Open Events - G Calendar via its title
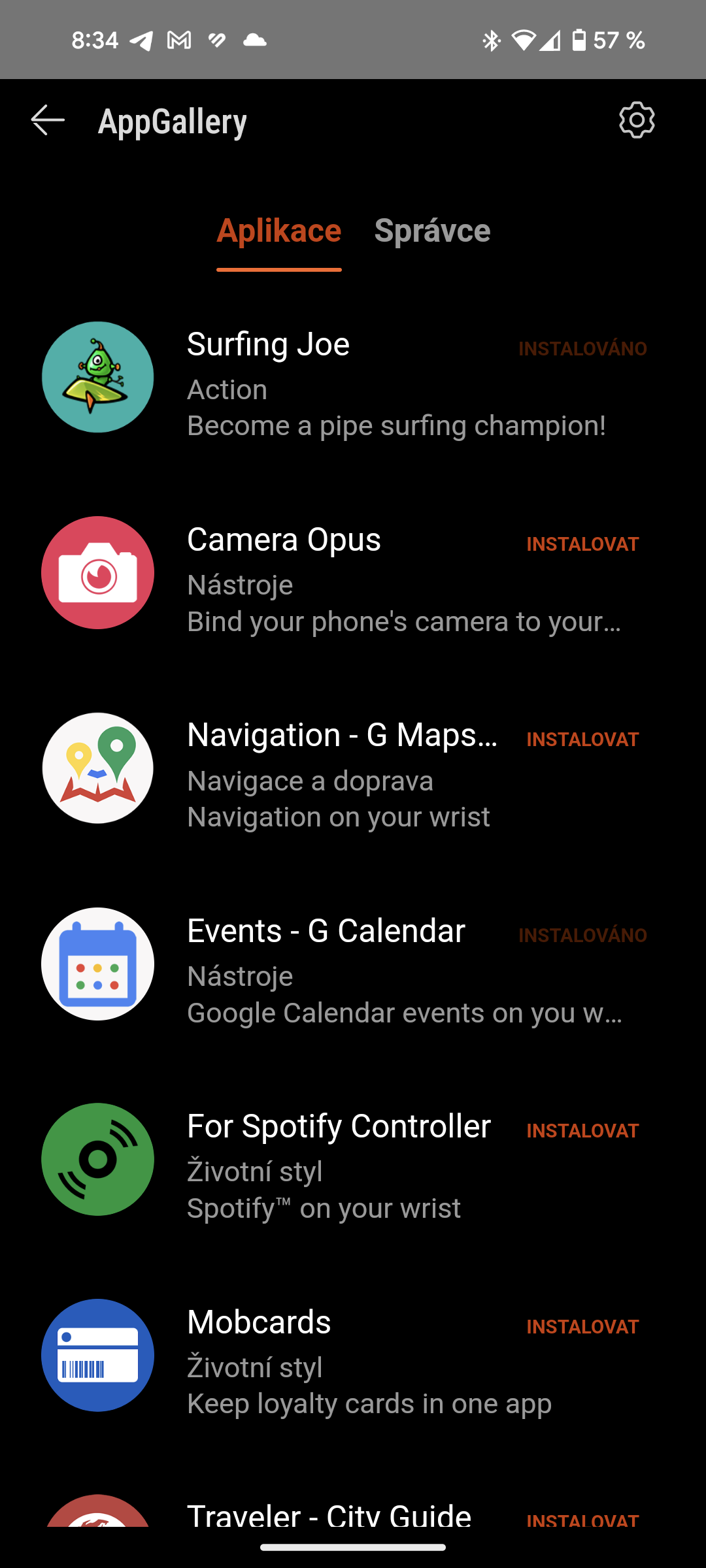 326,930
